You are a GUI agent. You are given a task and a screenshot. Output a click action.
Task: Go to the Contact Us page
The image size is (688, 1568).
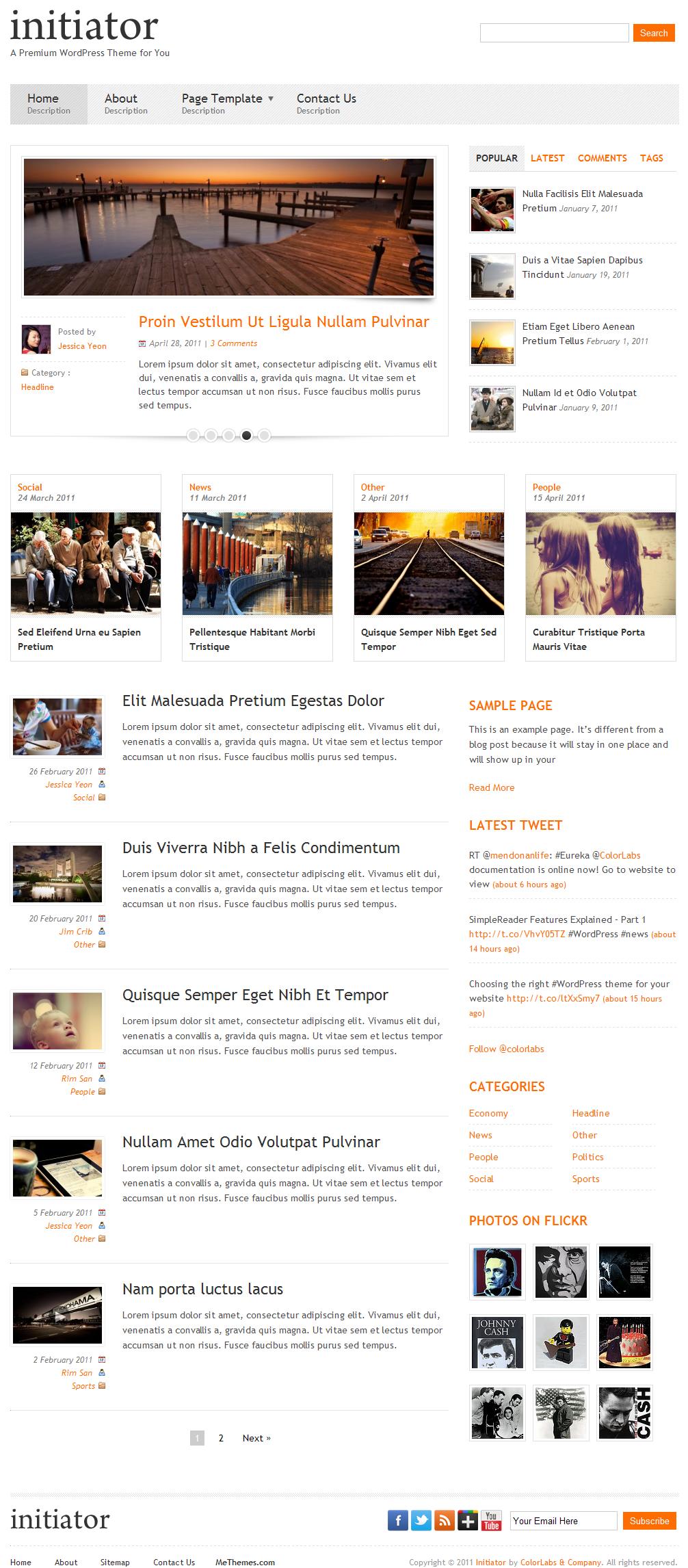click(x=326, y=104)
